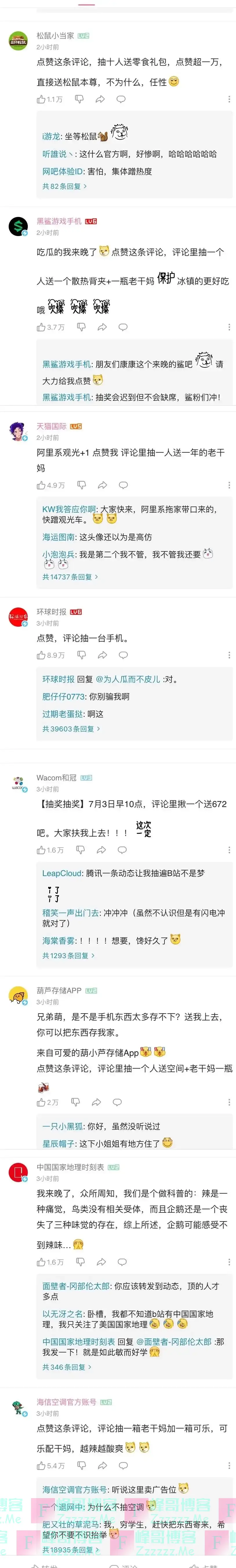Open the profile of commenter i游龙
The height and width of the screenshot is (1568, 236).
[x=51, y=136]
